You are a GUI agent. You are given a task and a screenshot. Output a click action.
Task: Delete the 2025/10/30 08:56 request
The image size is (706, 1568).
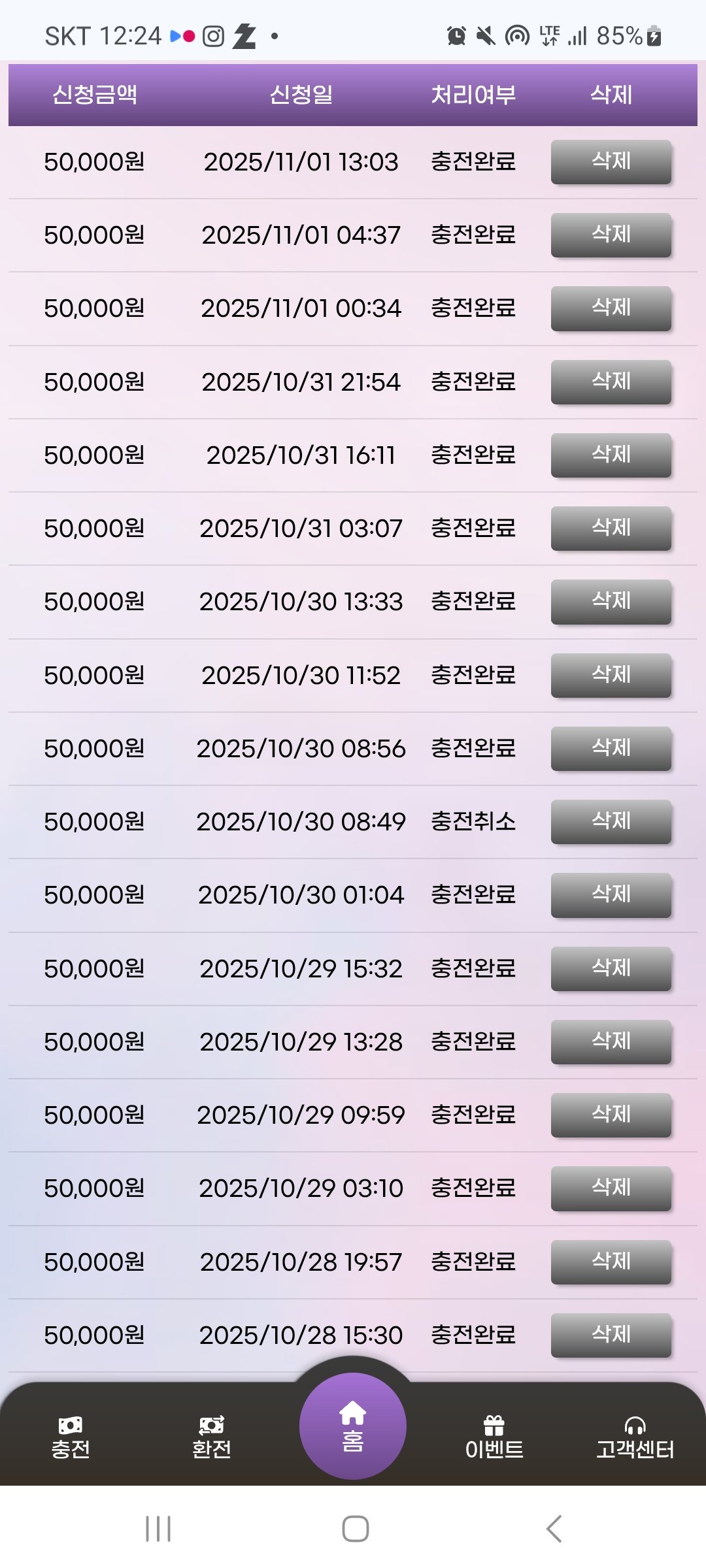pos(611,748)
